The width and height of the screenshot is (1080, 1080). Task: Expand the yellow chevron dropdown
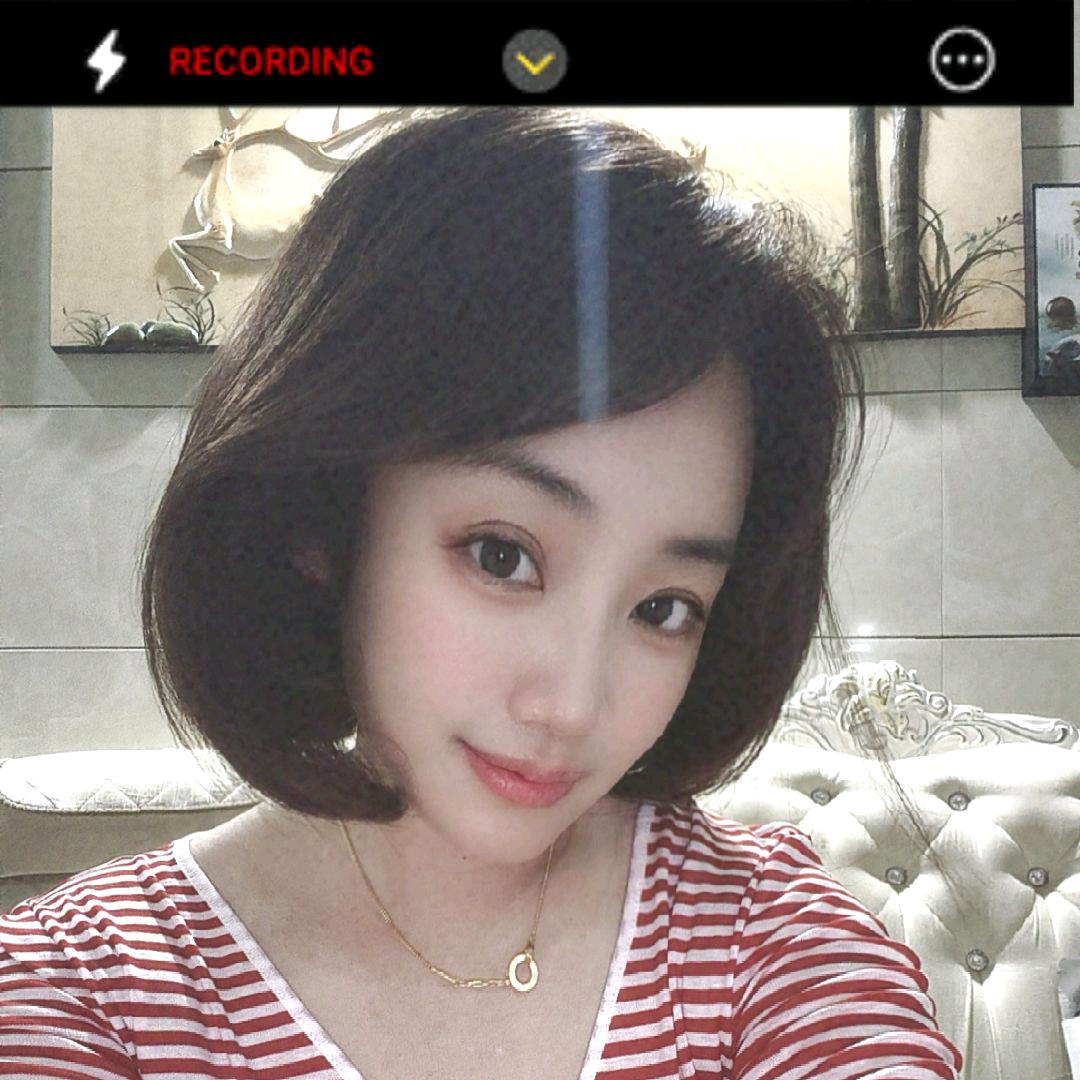click(x=535, y=61)
